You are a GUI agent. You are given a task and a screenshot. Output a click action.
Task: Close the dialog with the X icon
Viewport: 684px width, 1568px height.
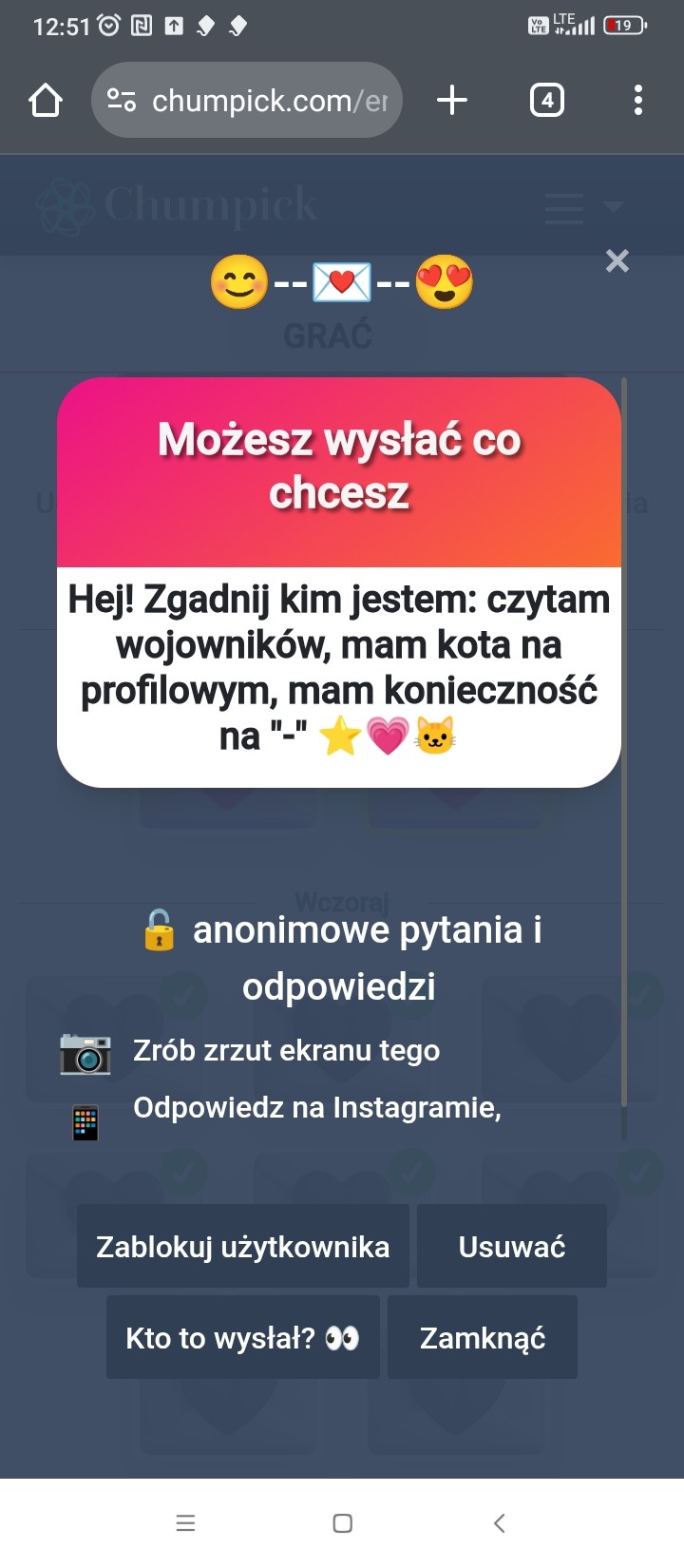pyautogui.click(x=617, y=261)
